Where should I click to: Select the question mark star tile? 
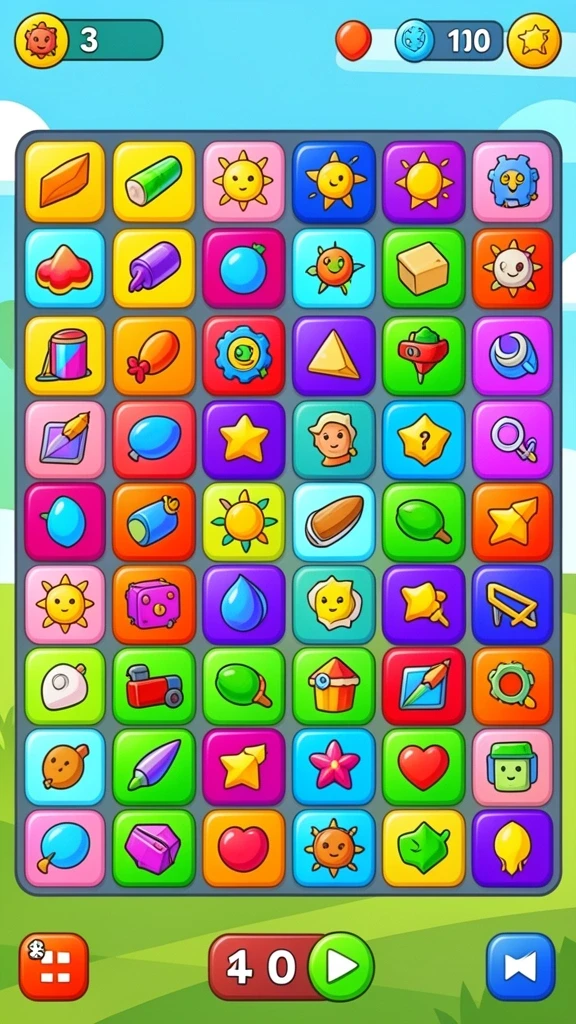424,440
